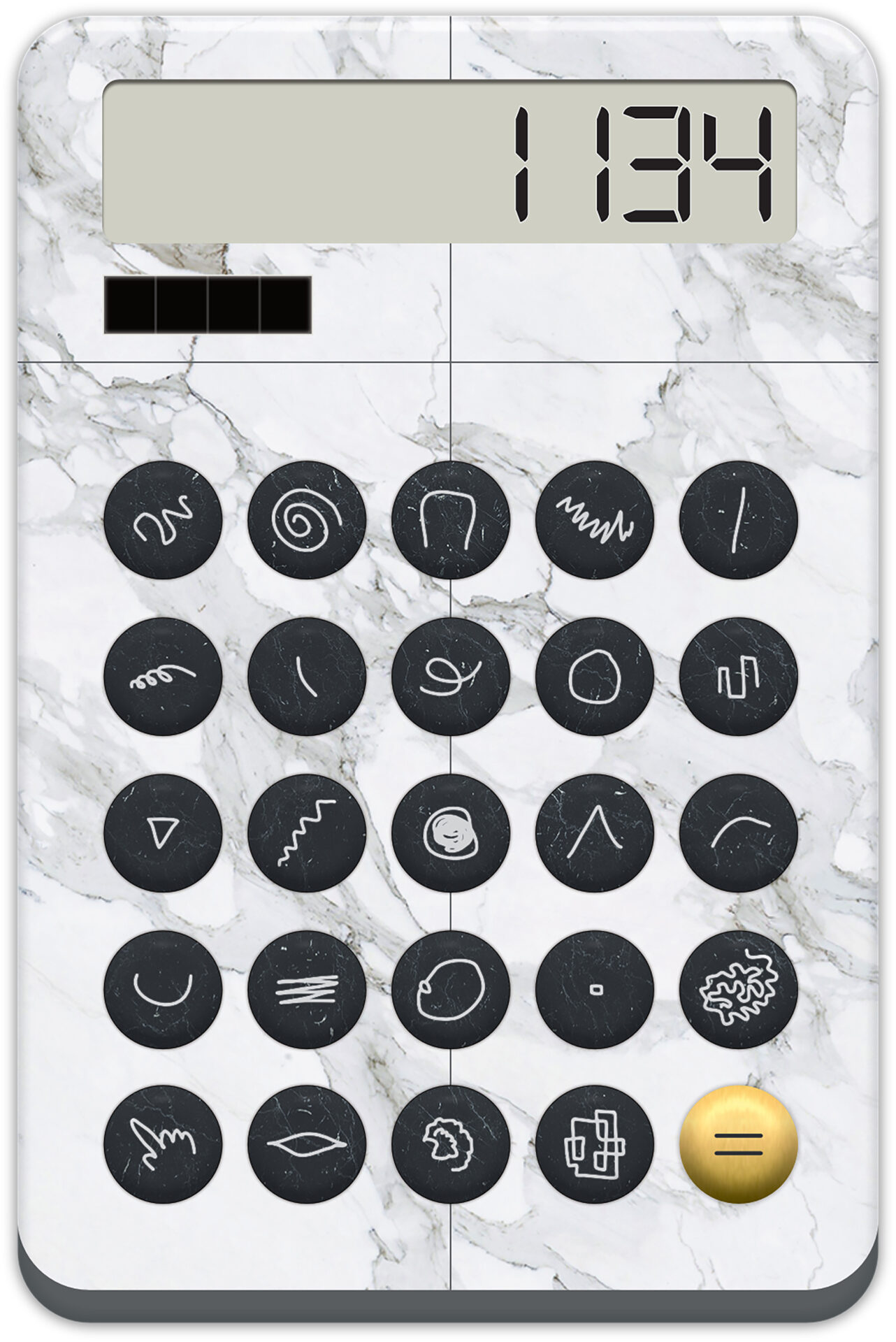Screen dimensions: 896x1342
Task: Tap the gold equals button
Action: 738,1143
